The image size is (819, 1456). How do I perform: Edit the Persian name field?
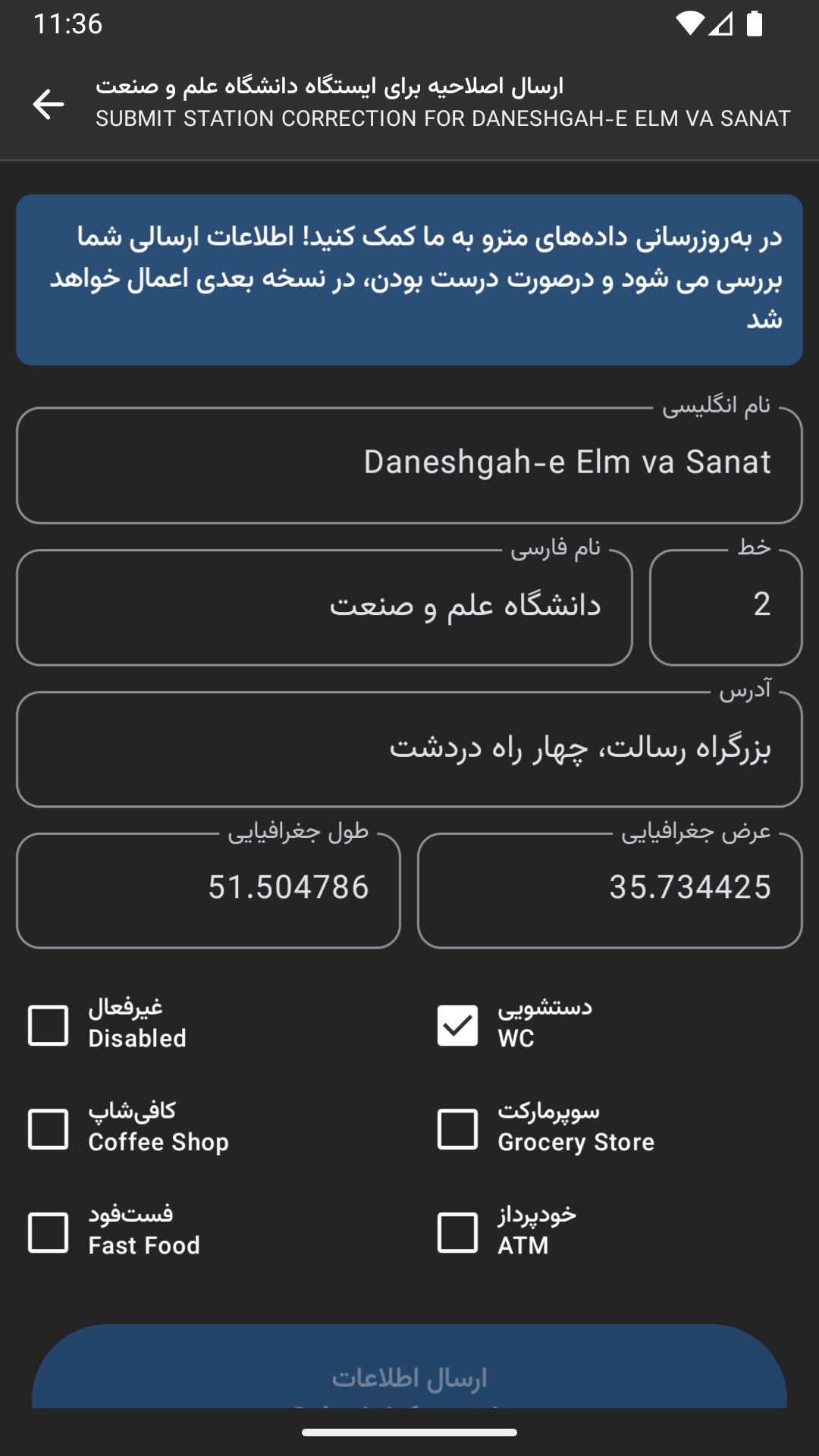click(325, 607)
